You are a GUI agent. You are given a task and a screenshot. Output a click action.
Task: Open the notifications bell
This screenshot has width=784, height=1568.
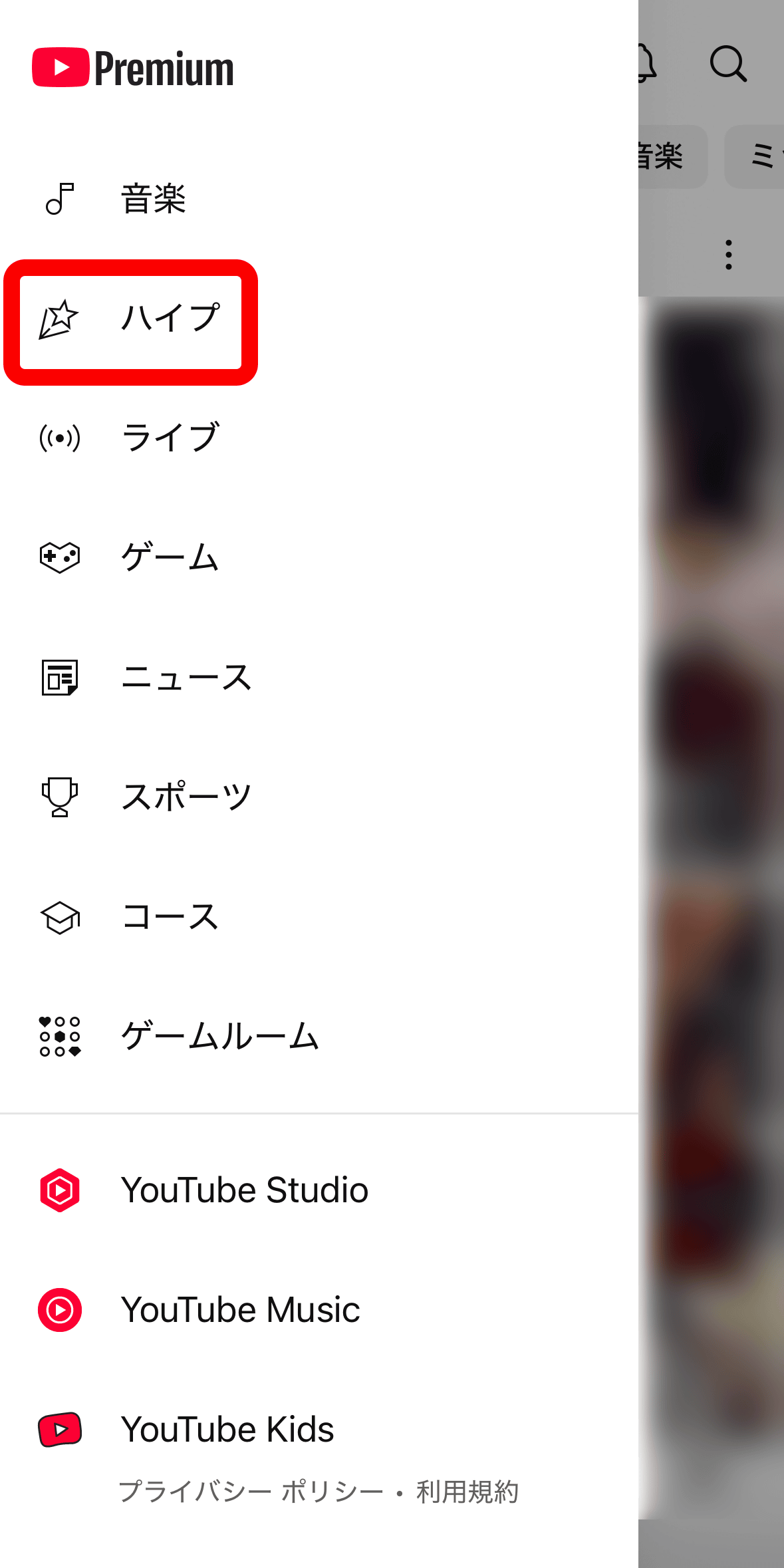pyautogui.click(x=645, y=64)
